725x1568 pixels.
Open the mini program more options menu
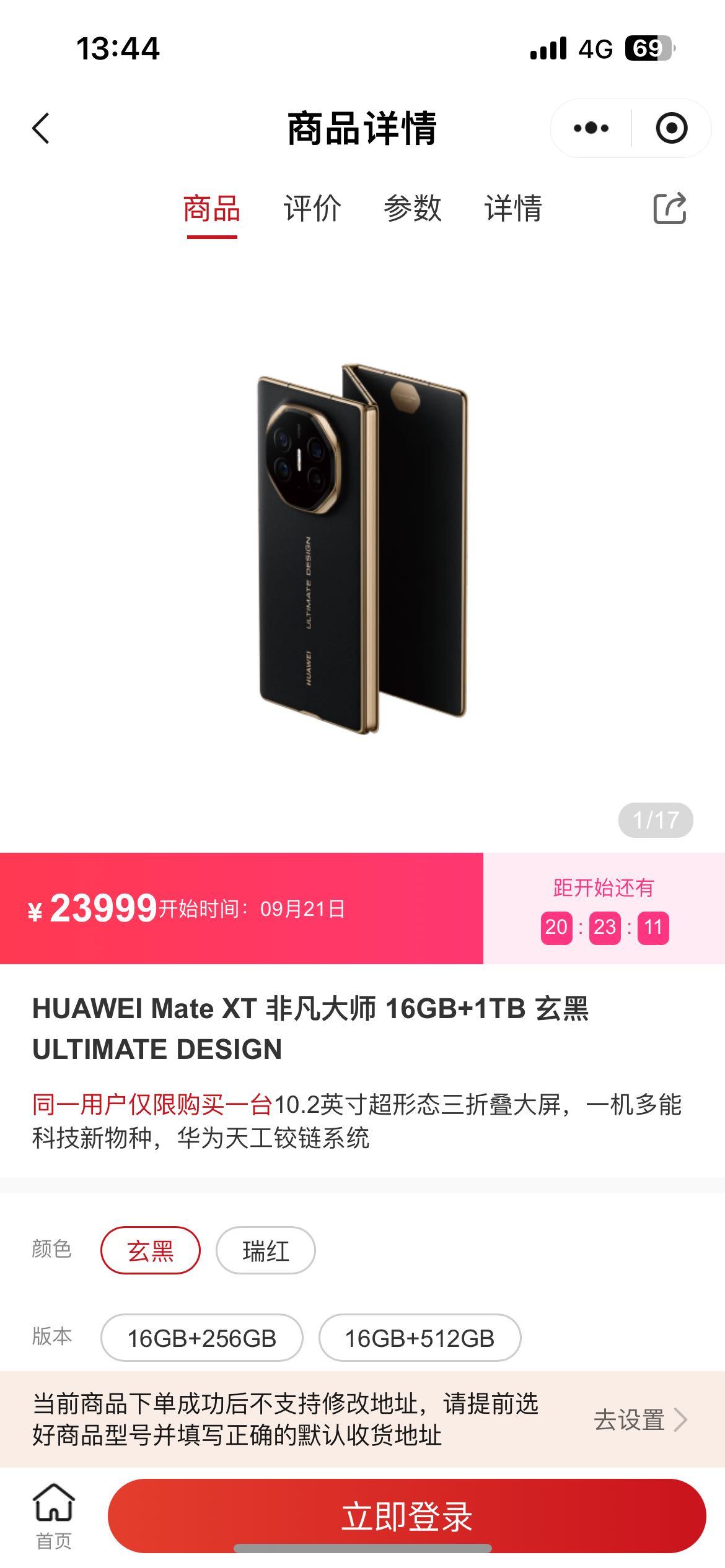591,128
